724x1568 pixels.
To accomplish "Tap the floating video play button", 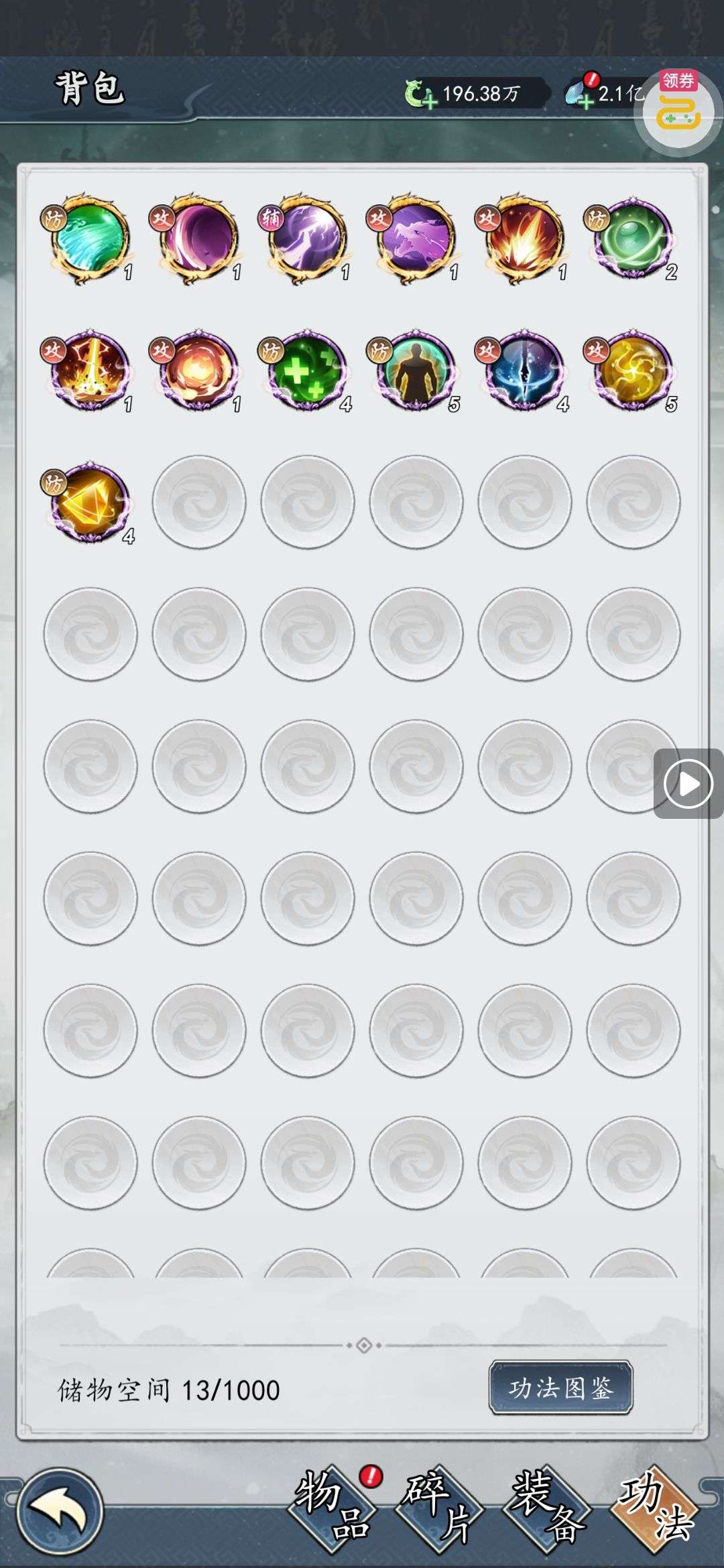I will click(x=688, y=783).
